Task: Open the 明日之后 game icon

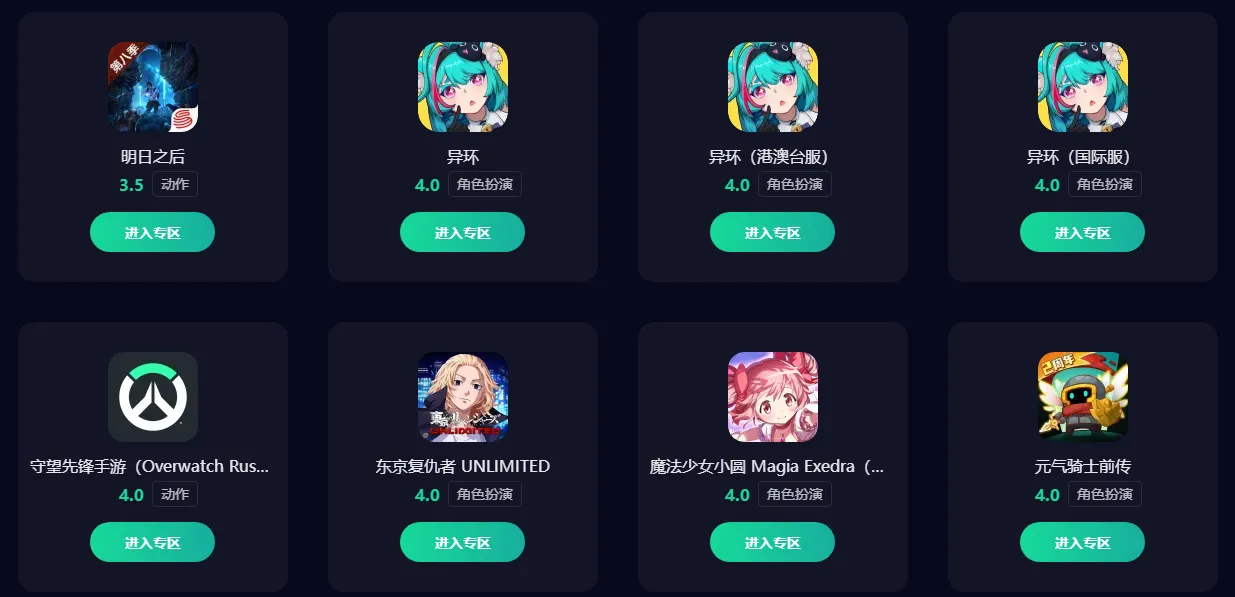Action: point(153,87)
